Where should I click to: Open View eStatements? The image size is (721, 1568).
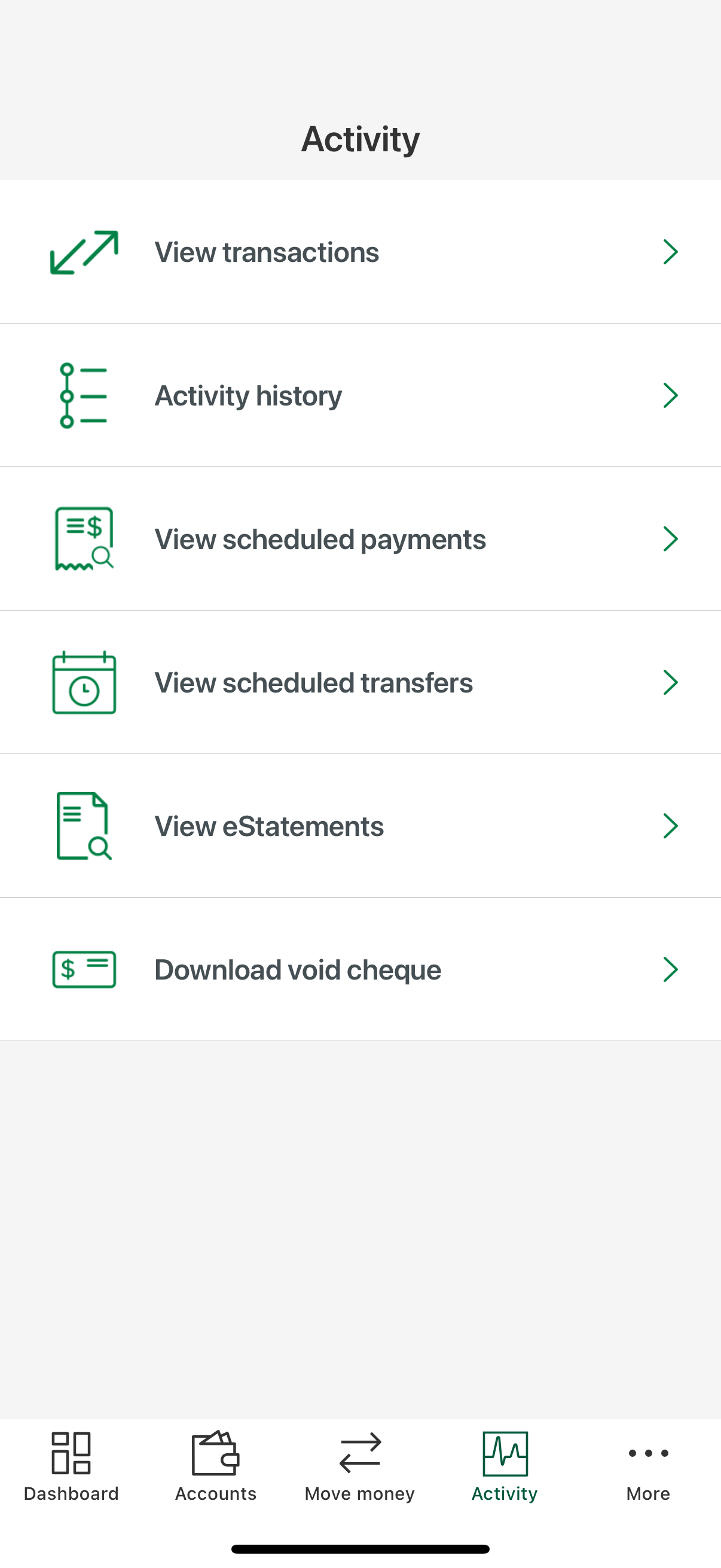360,826
